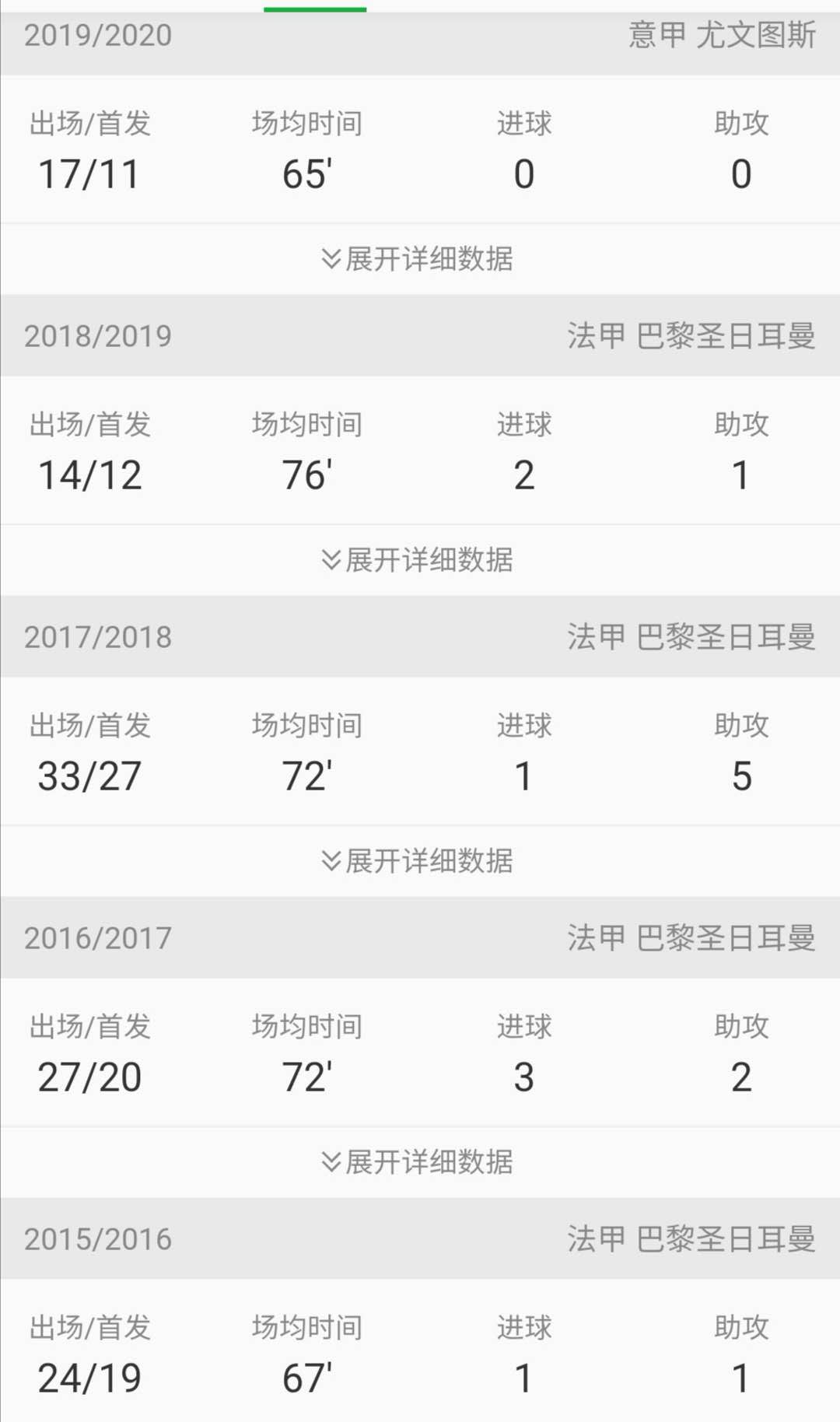The image size is (840, 1422).
Task: Expand 展开详细数据 for the 2018/2019 season
Action: coord(420,559)
